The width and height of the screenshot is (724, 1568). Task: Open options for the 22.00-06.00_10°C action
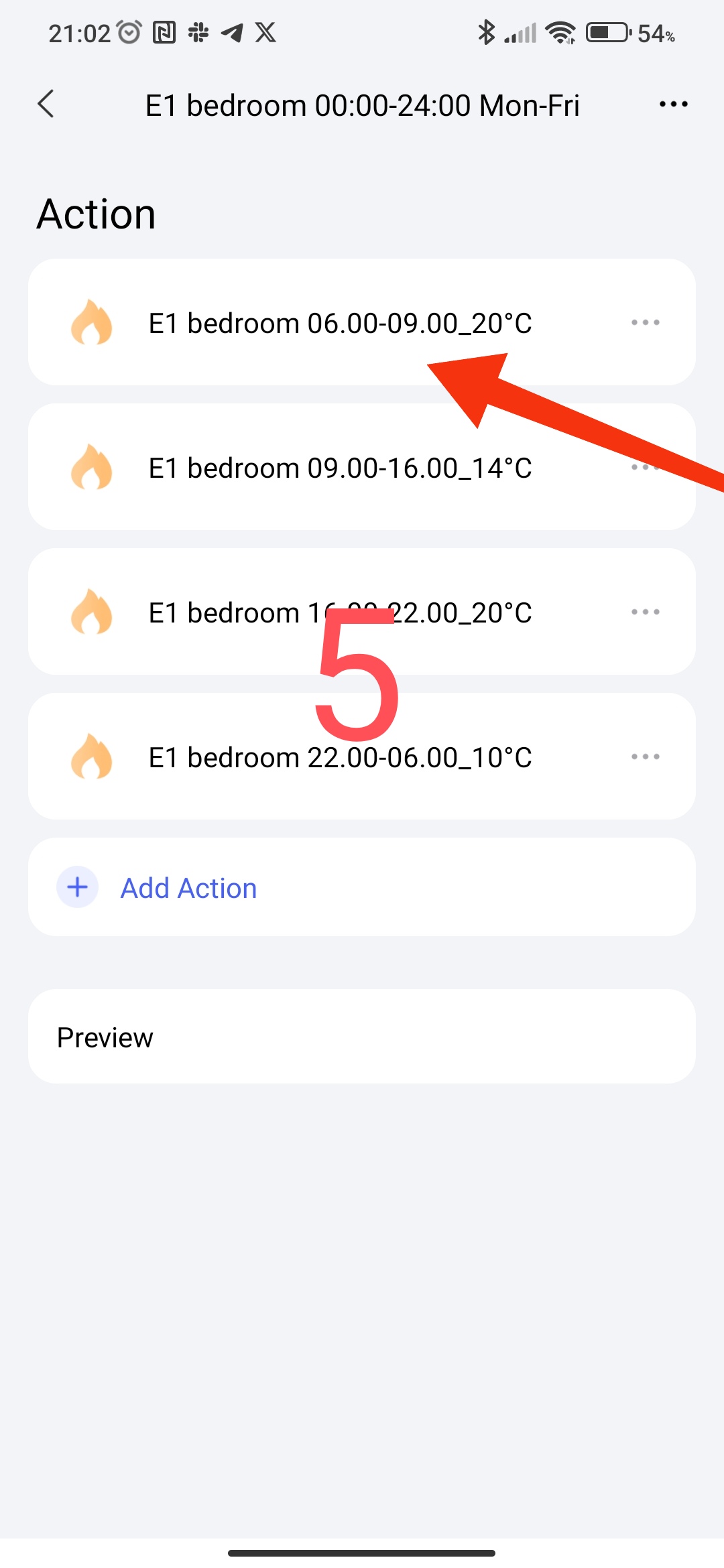pyautogui.click(x=645, y=757)
